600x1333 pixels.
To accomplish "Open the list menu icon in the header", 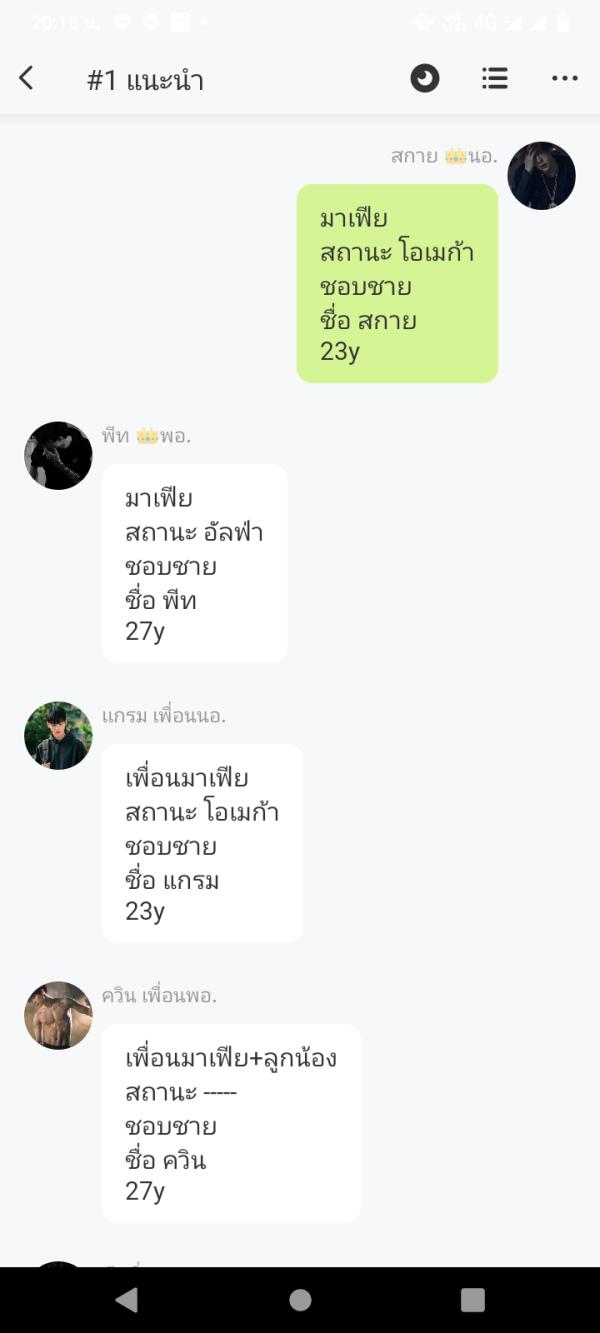I will click(494, 78).
